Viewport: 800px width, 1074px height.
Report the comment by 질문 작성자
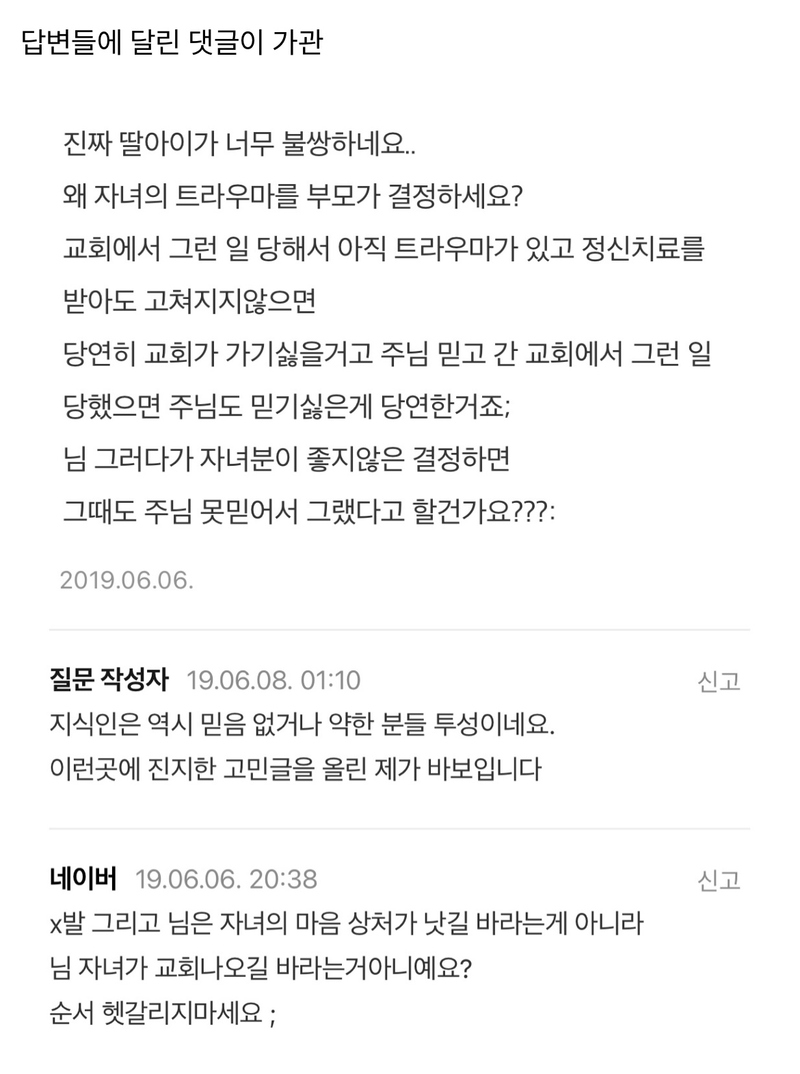point(718,682)
